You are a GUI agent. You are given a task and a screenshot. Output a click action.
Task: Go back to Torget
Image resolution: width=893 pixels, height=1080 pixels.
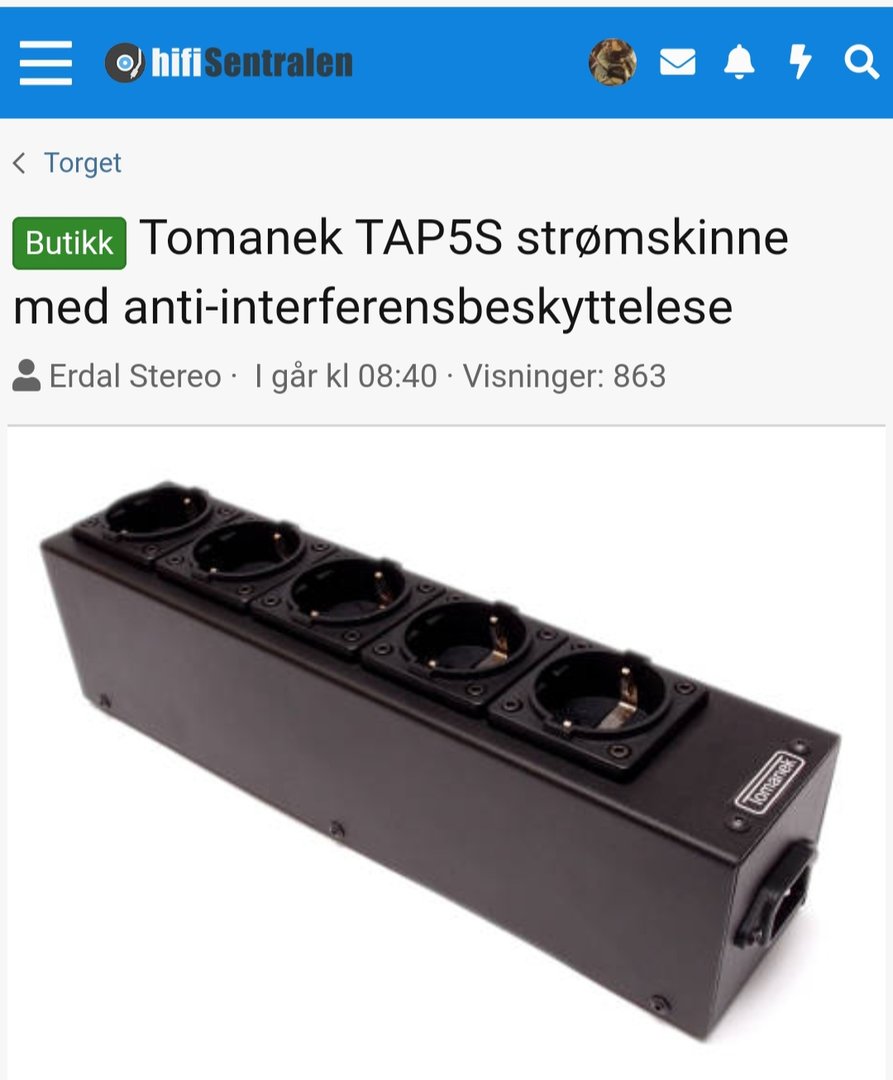click(x=82, y=163)
